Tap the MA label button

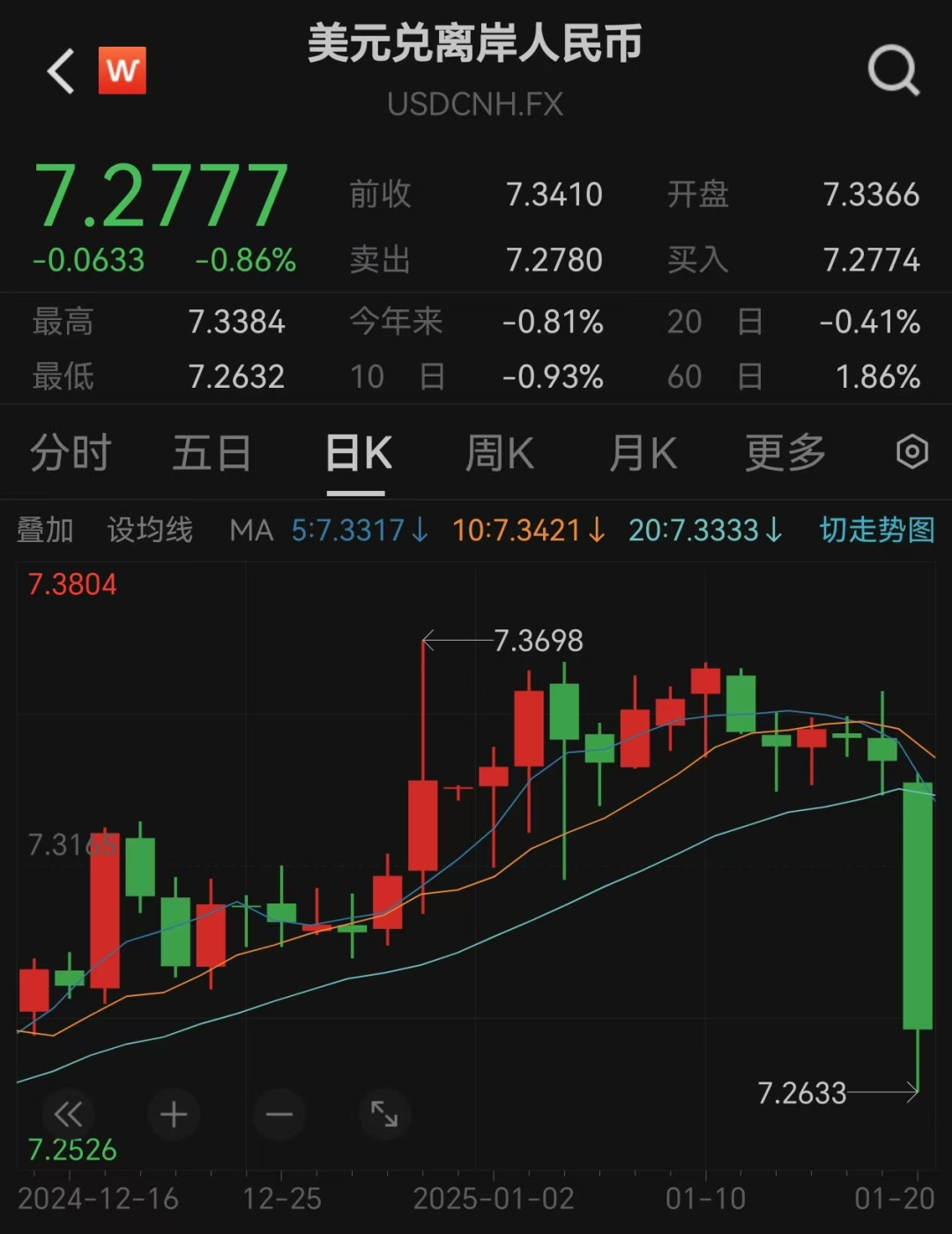point(251,530)
